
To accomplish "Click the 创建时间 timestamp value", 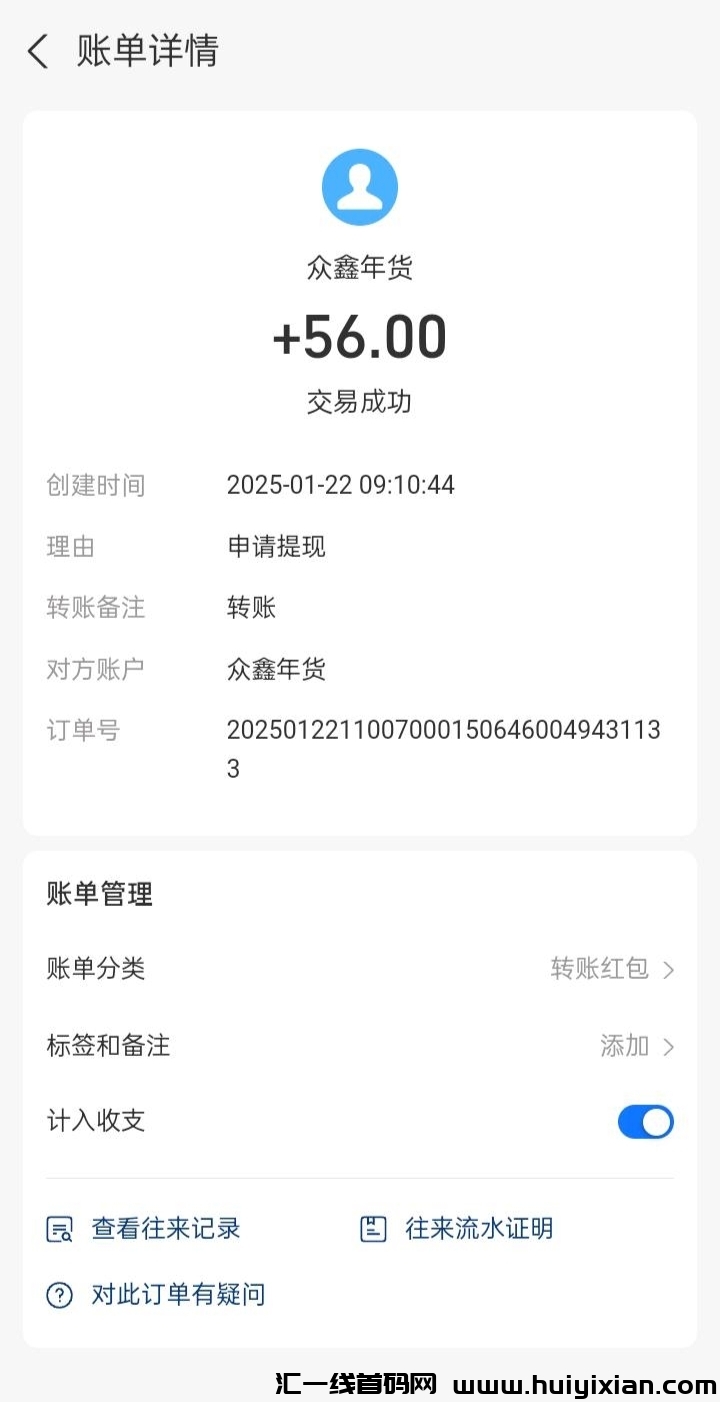I will (340, 485).
